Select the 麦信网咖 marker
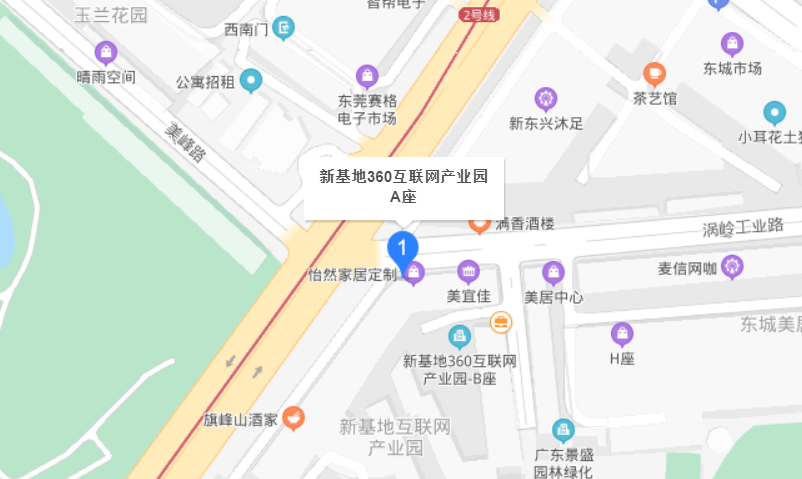 [x=733, y=265]
